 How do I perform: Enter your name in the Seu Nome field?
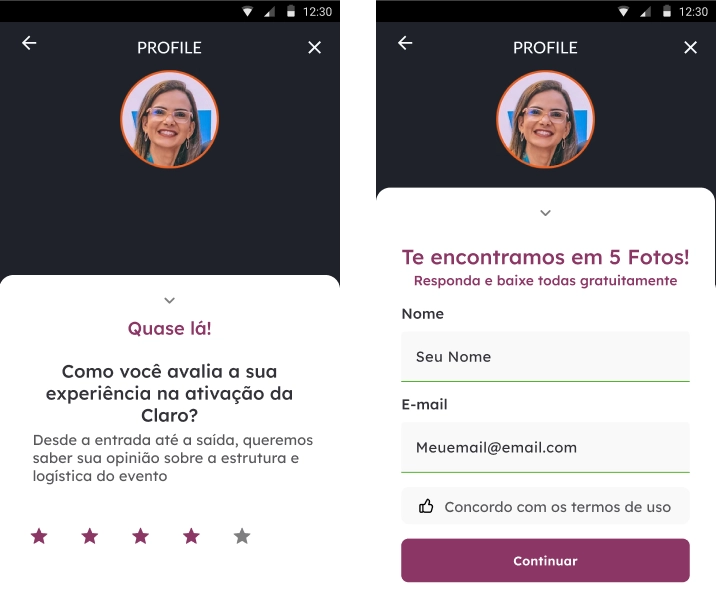(x=545, y=357)
